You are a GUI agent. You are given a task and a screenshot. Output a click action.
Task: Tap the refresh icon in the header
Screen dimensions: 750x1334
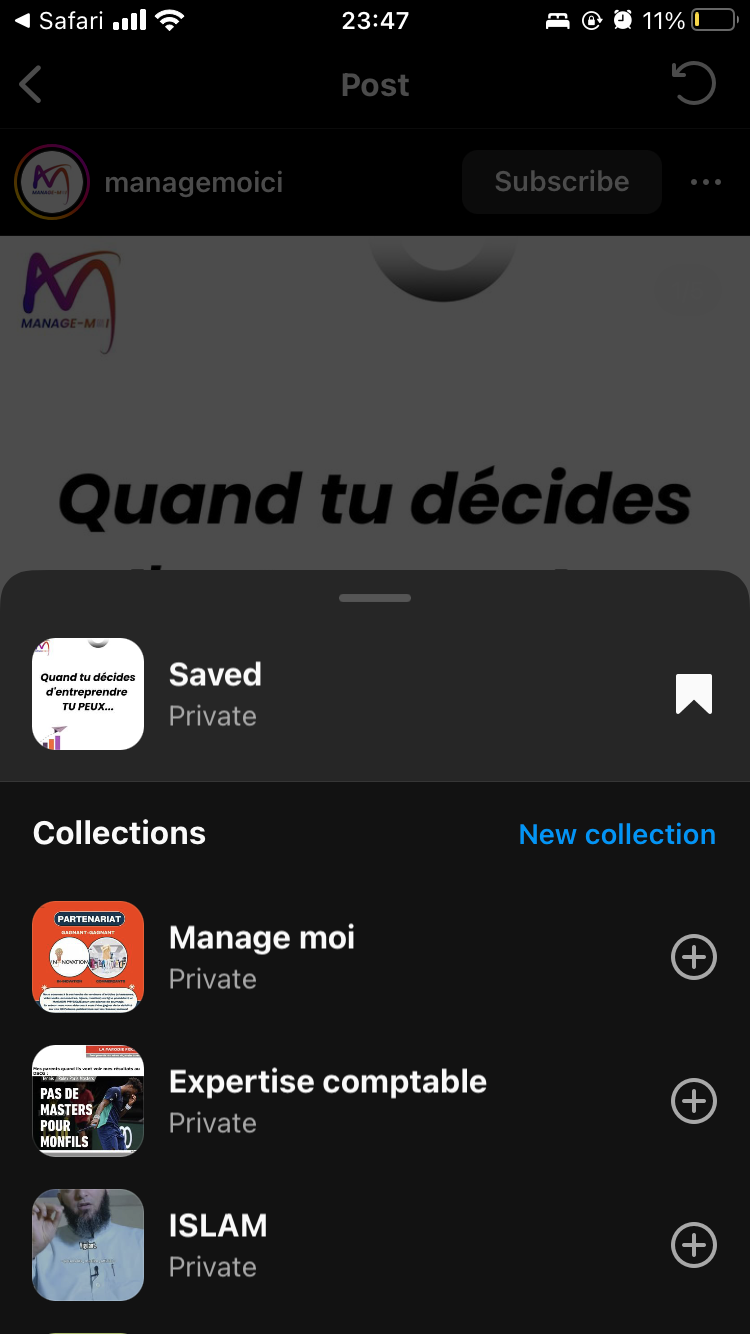693,84
